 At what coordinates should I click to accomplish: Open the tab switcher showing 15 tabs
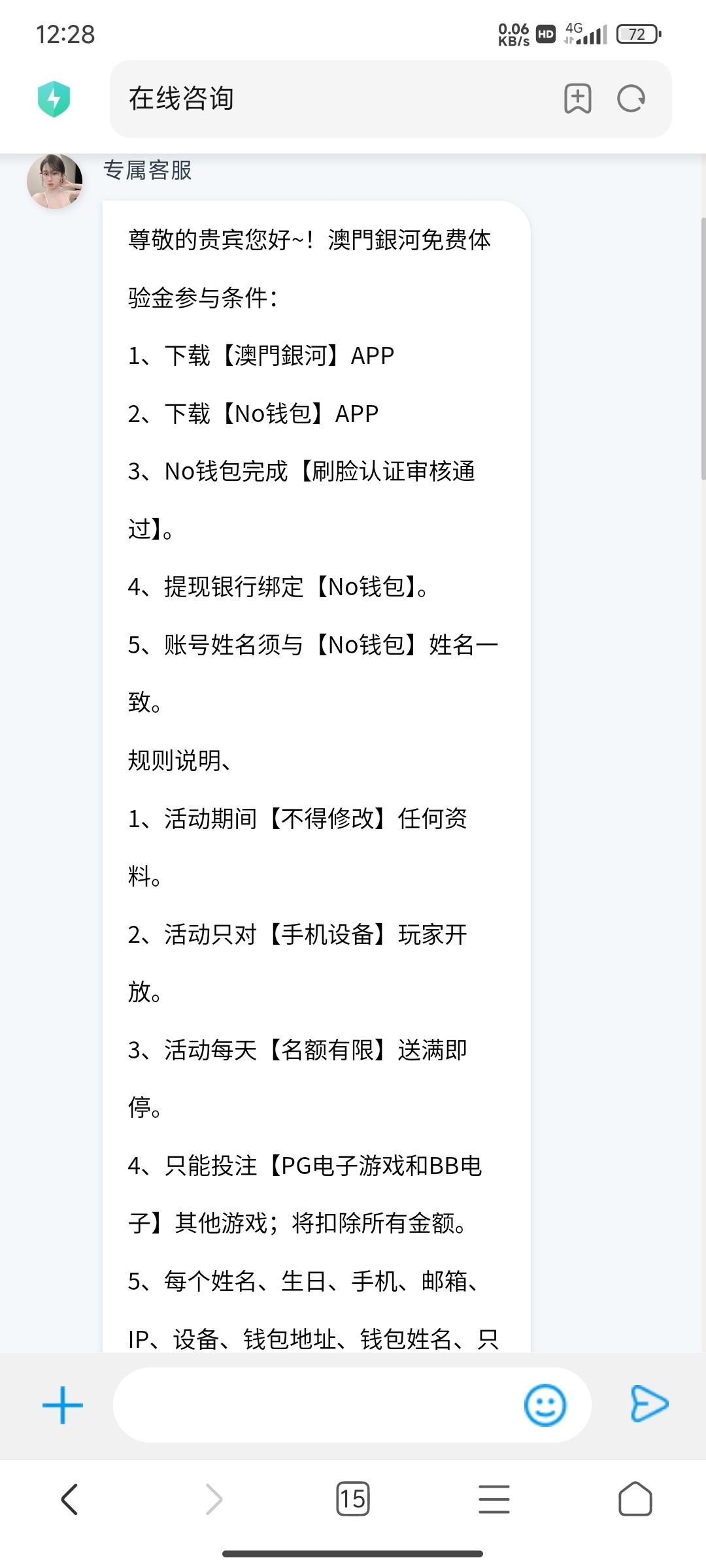pos(352,1499)
